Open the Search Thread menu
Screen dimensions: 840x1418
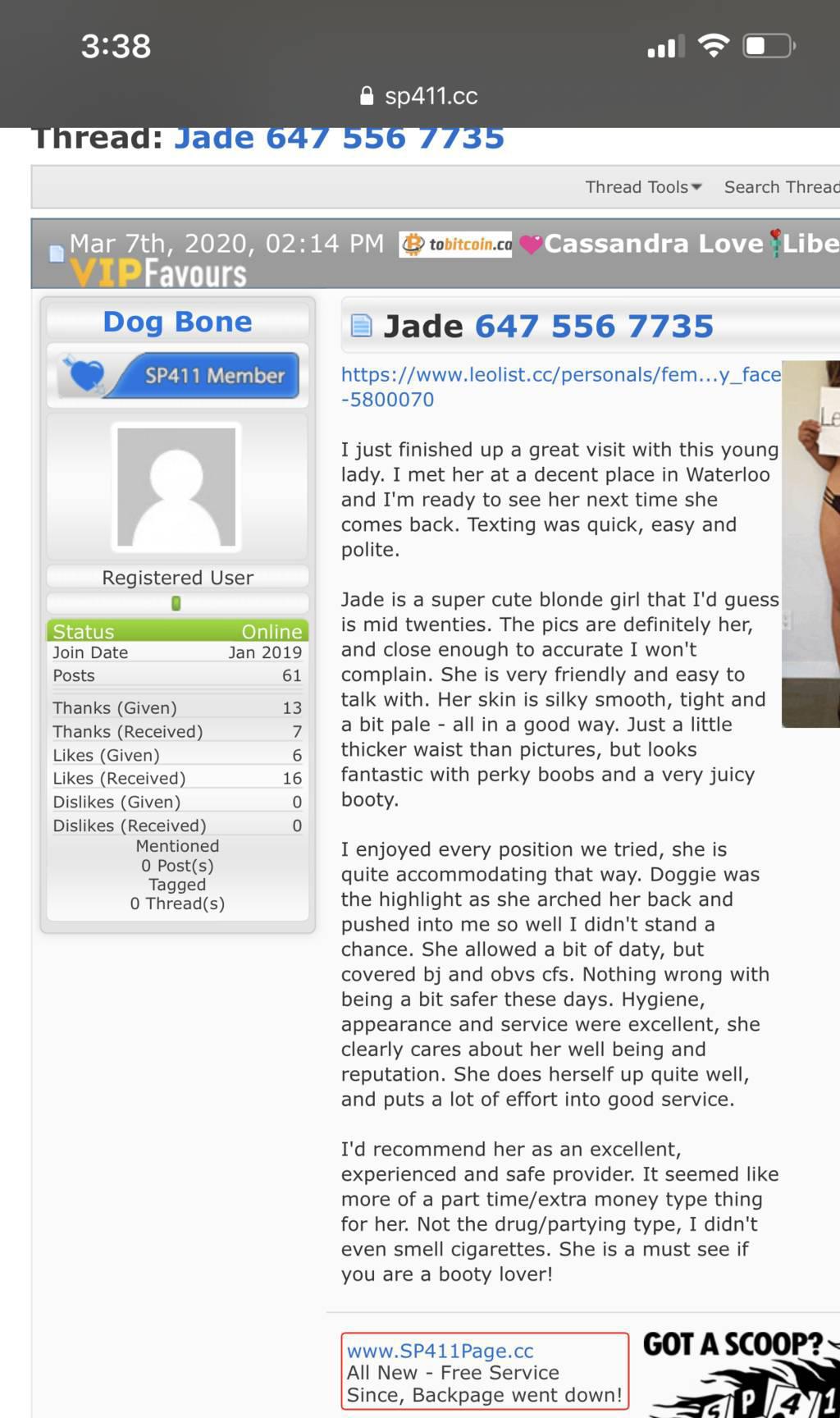point(781,187)
